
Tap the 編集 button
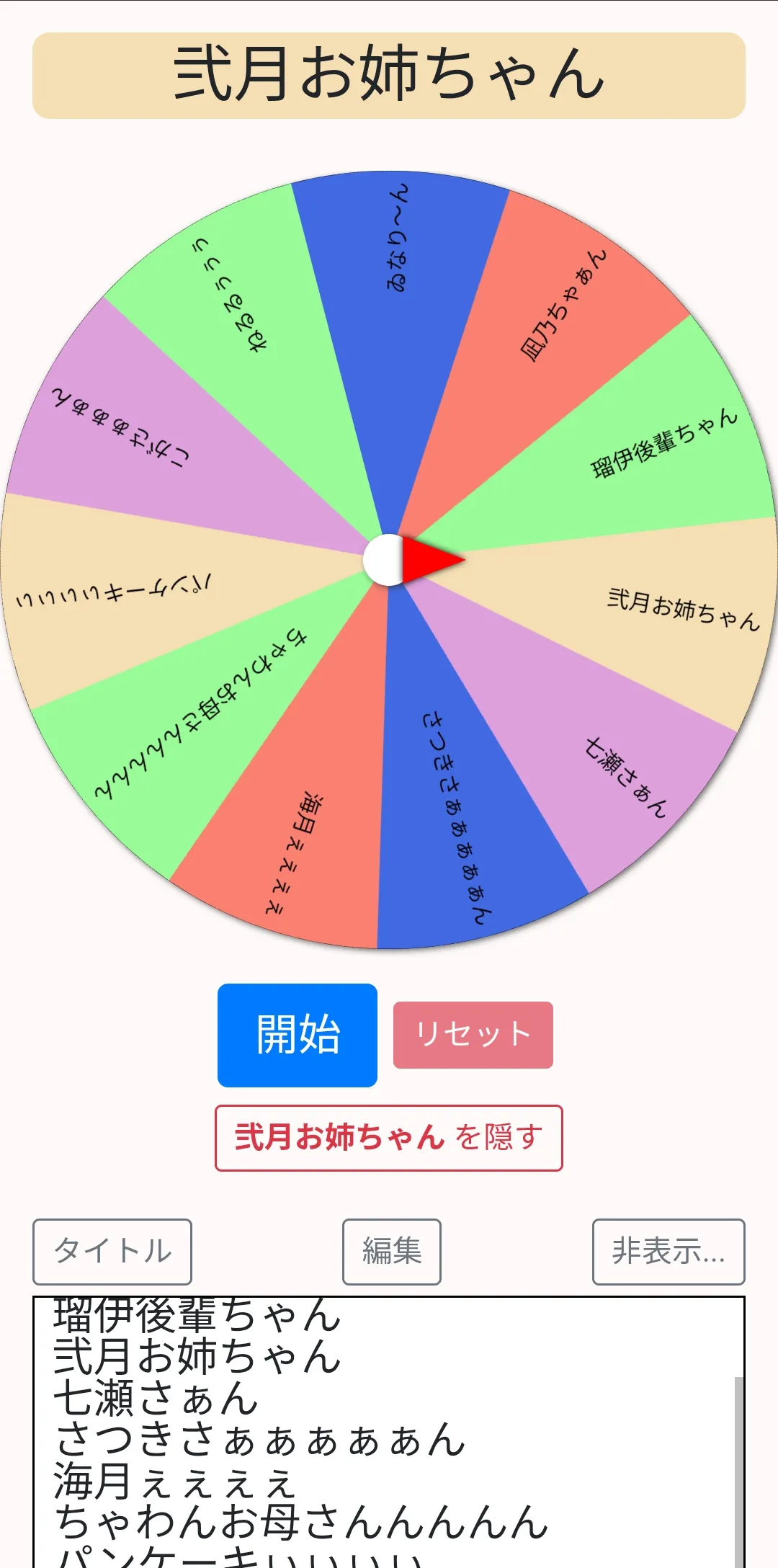point(391,1252)
